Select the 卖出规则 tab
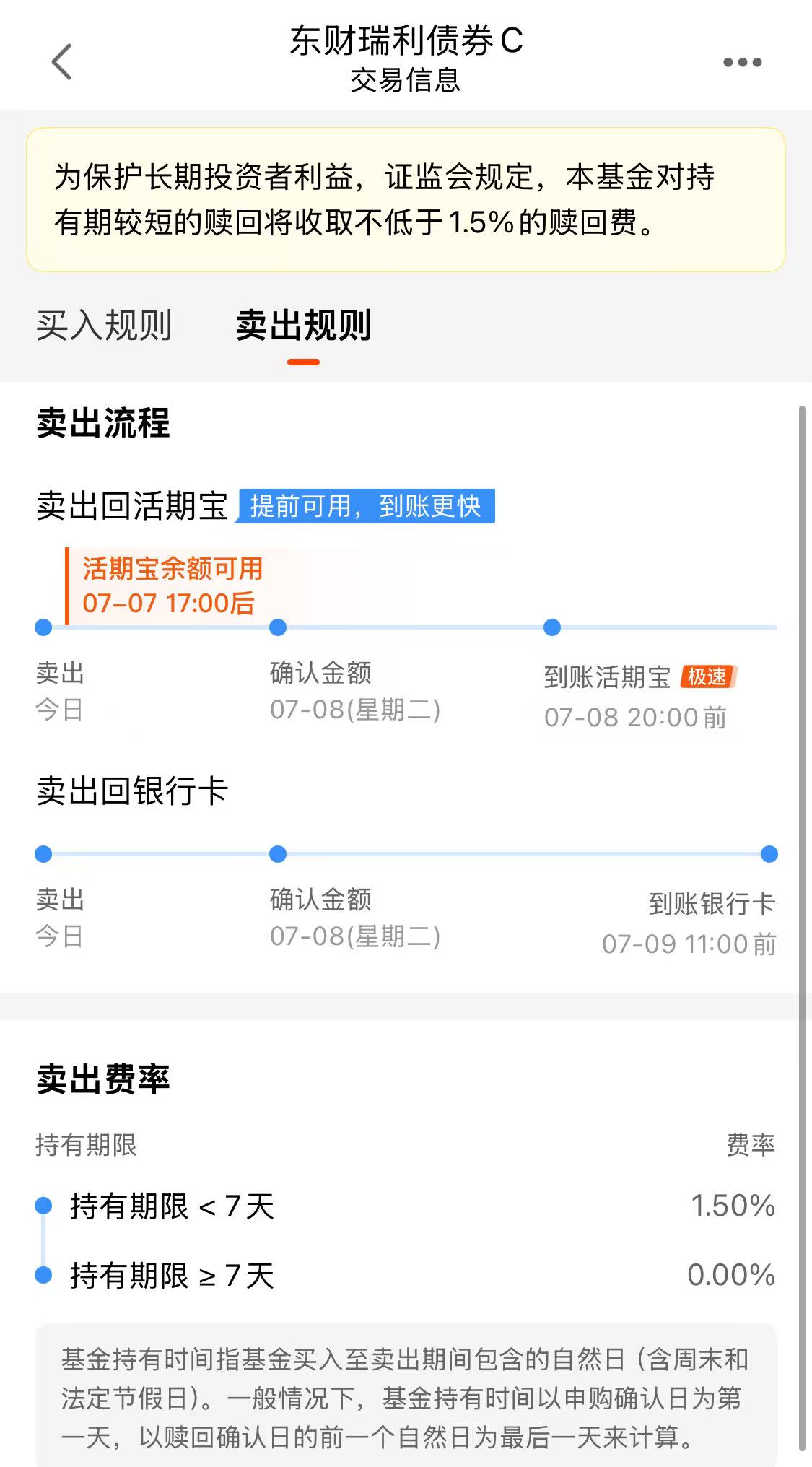812x1467 pixels. (303, 326)
